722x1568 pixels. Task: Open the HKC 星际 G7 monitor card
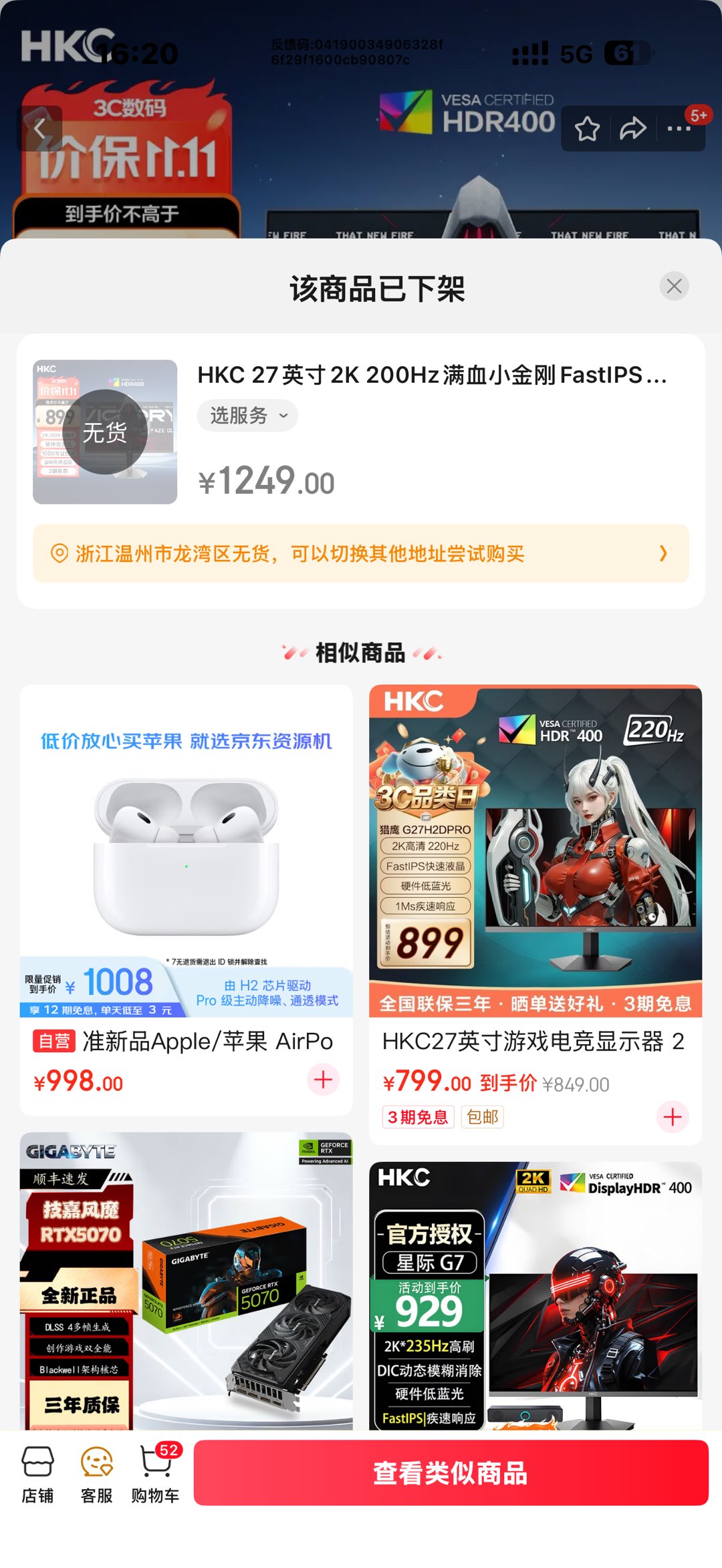pyautogui.click(x=535, y=1296)
